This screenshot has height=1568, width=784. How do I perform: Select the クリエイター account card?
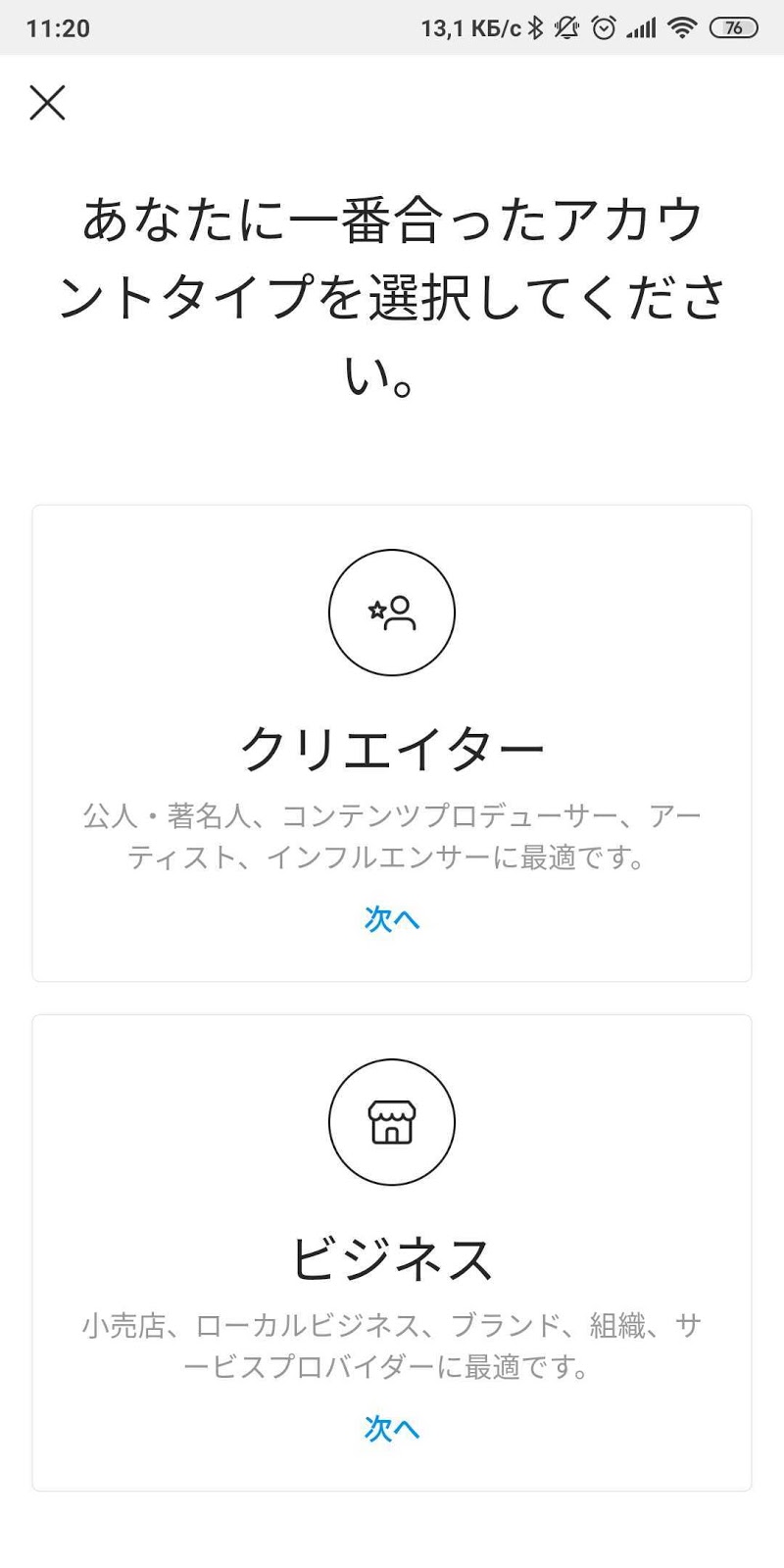392,743
